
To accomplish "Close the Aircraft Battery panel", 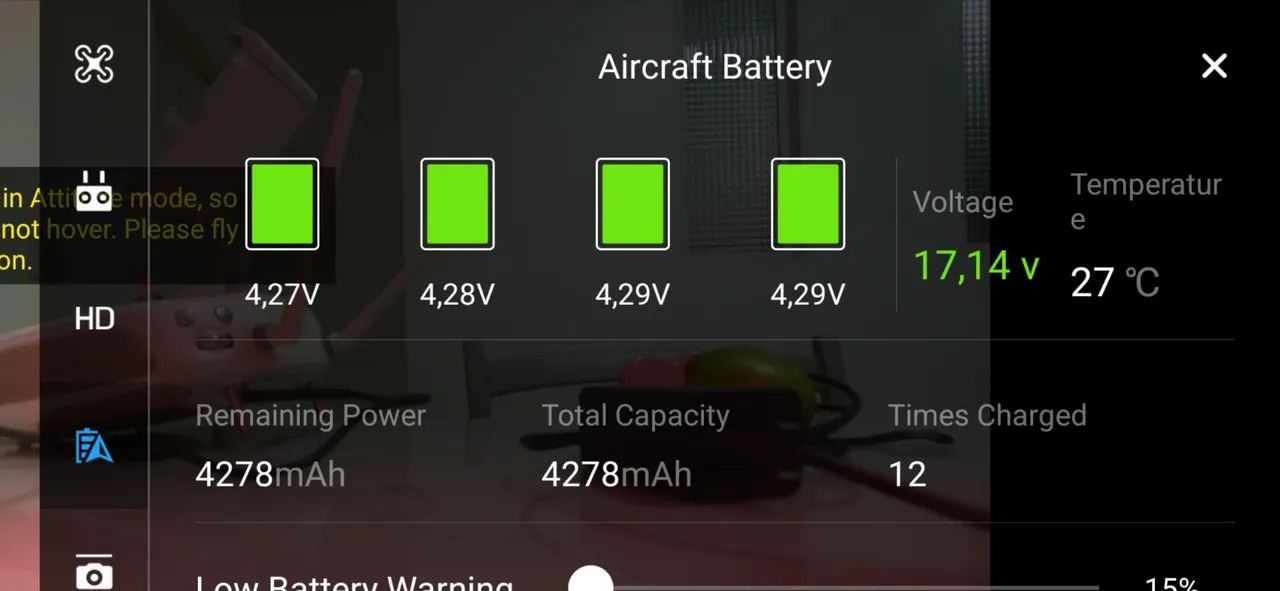I will coord(1213,66).
